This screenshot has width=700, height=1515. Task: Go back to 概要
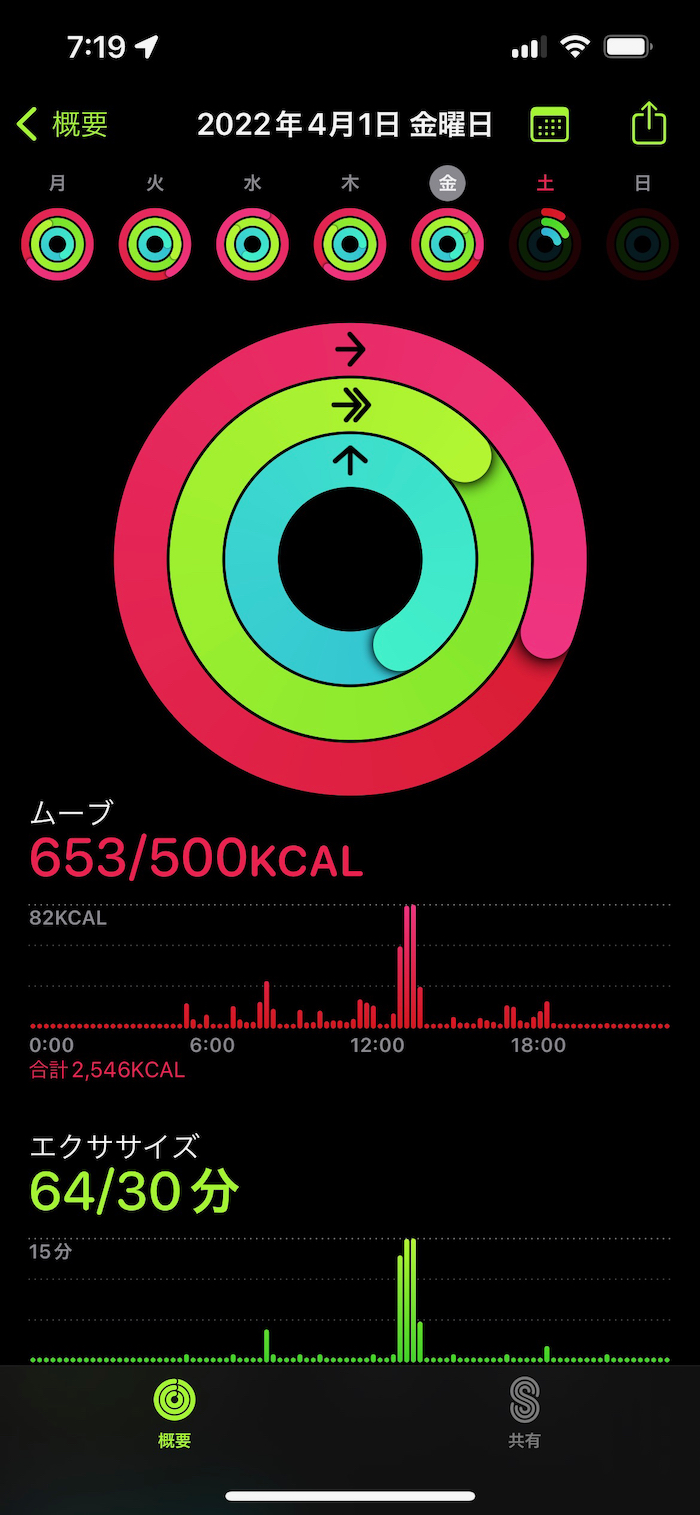click(62, 124)
